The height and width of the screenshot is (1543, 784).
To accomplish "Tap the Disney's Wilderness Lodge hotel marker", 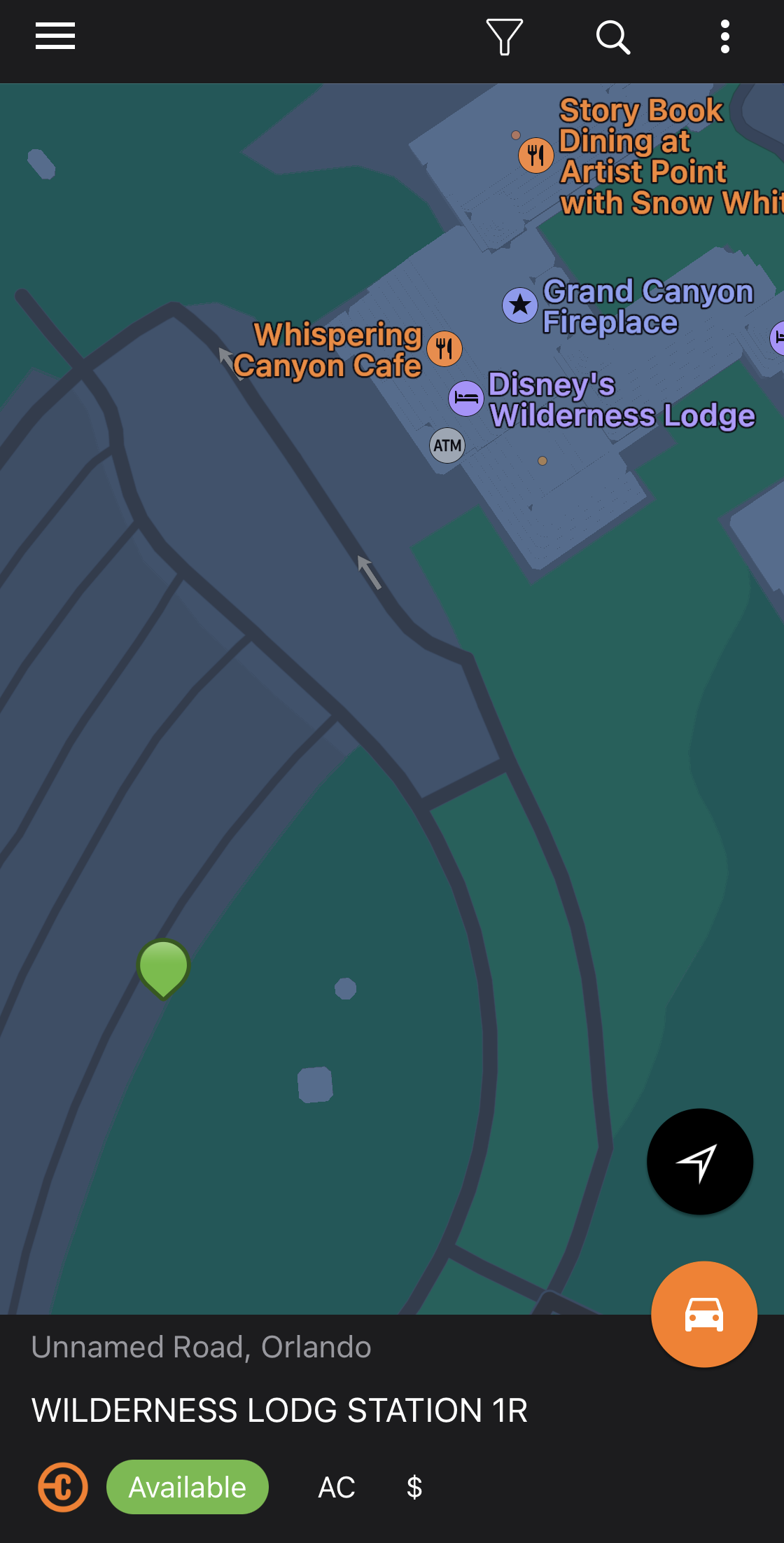I will 466,398.
